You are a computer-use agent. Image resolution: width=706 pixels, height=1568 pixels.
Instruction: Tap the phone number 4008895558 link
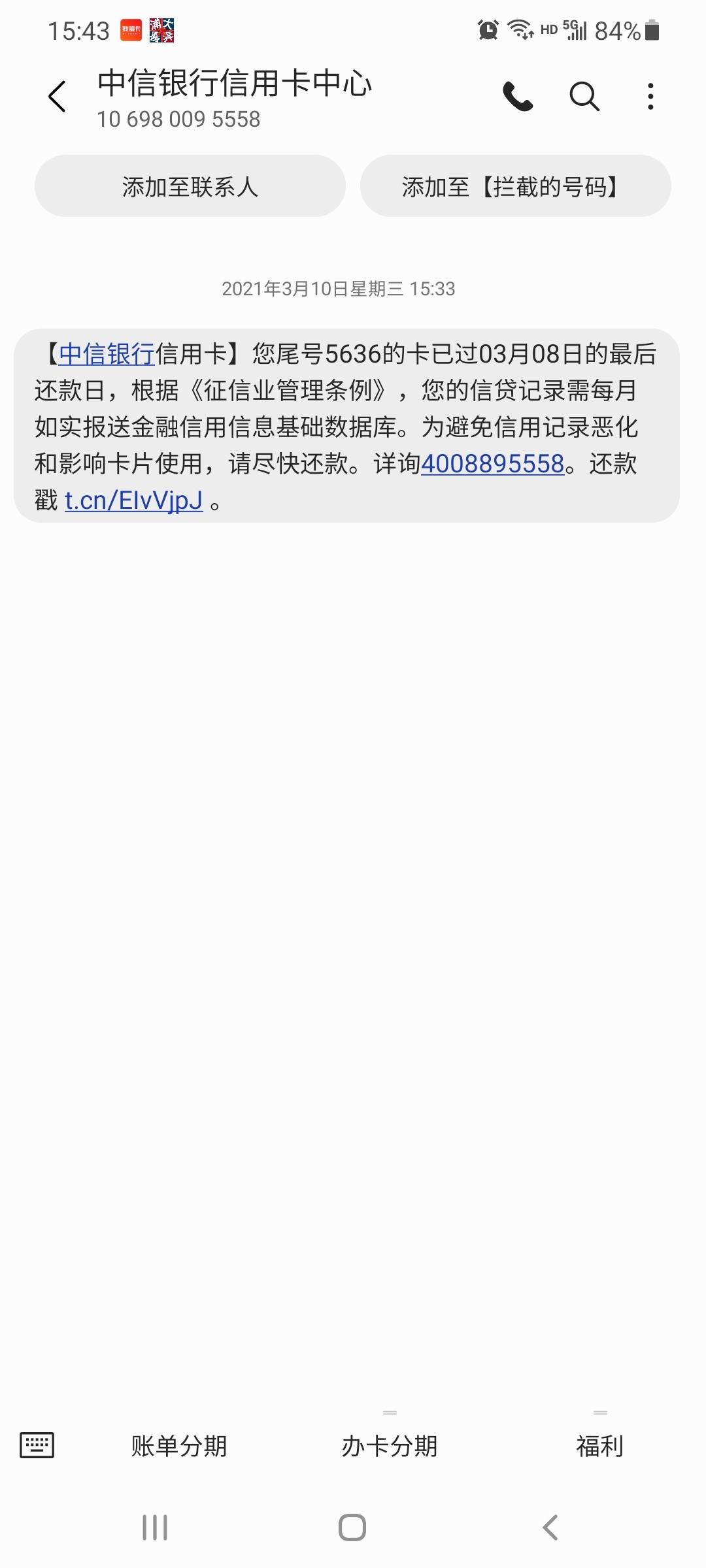492,464
